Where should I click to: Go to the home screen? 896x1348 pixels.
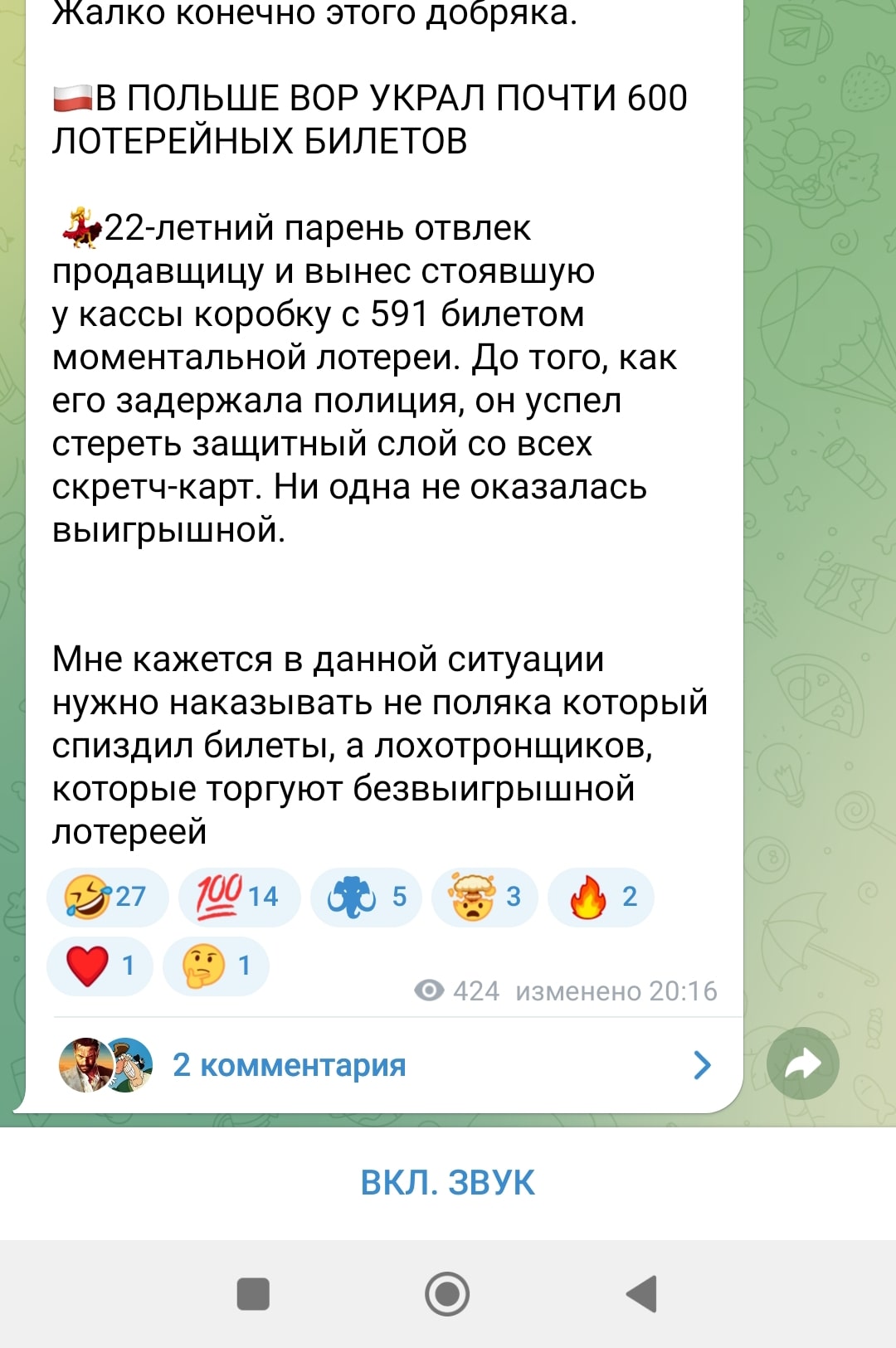click(447, 1294)
